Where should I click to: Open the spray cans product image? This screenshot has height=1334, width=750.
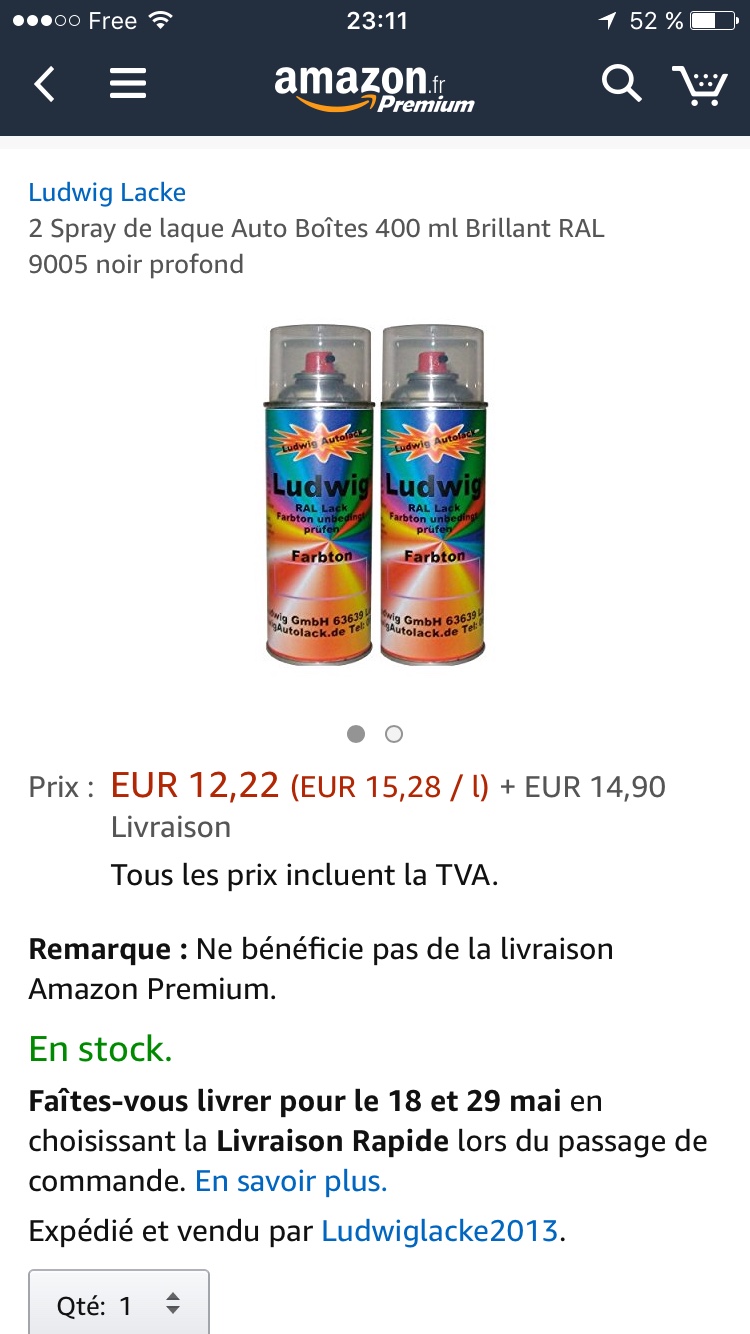375,494
